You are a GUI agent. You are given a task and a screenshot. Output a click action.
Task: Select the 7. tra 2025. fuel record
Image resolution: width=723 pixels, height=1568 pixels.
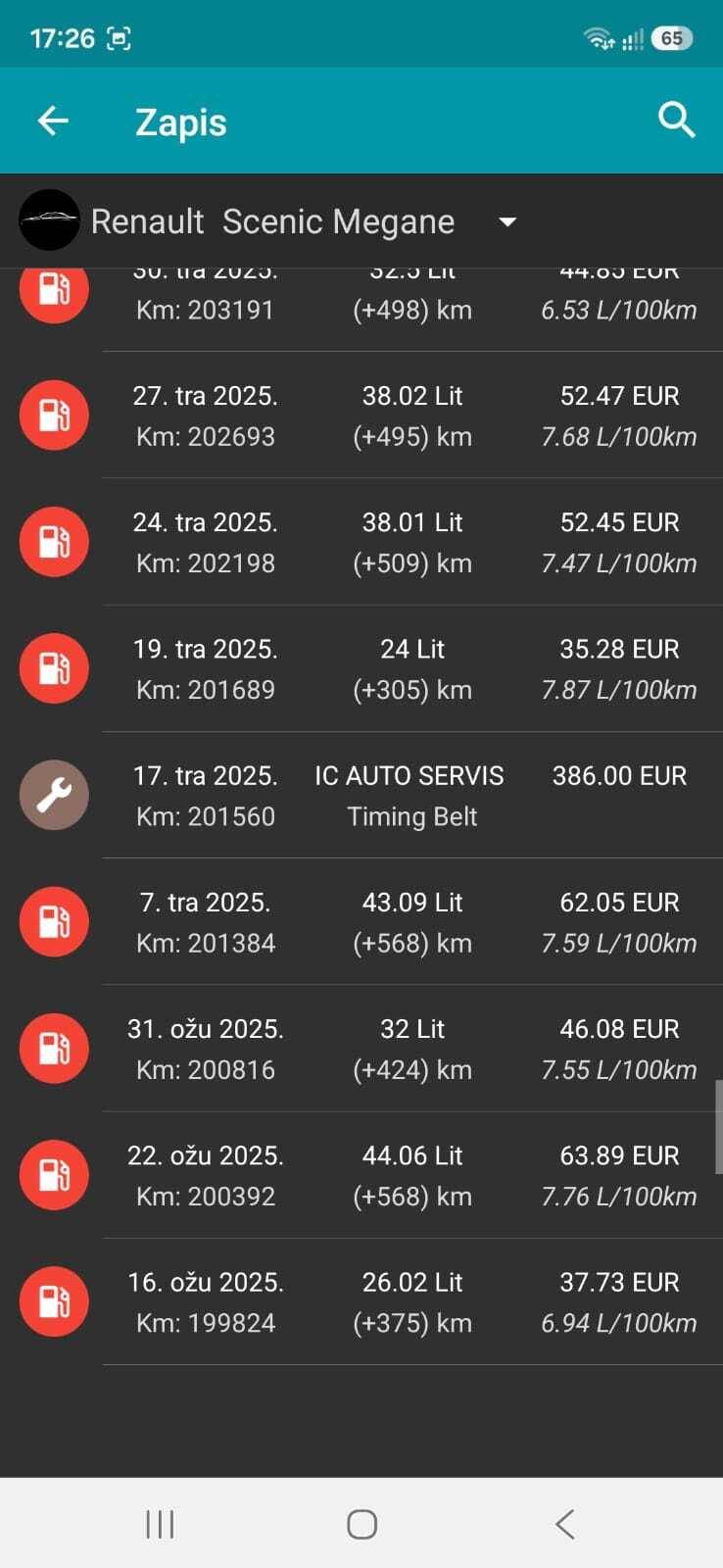pyautogui.click(x=361, y=921)
